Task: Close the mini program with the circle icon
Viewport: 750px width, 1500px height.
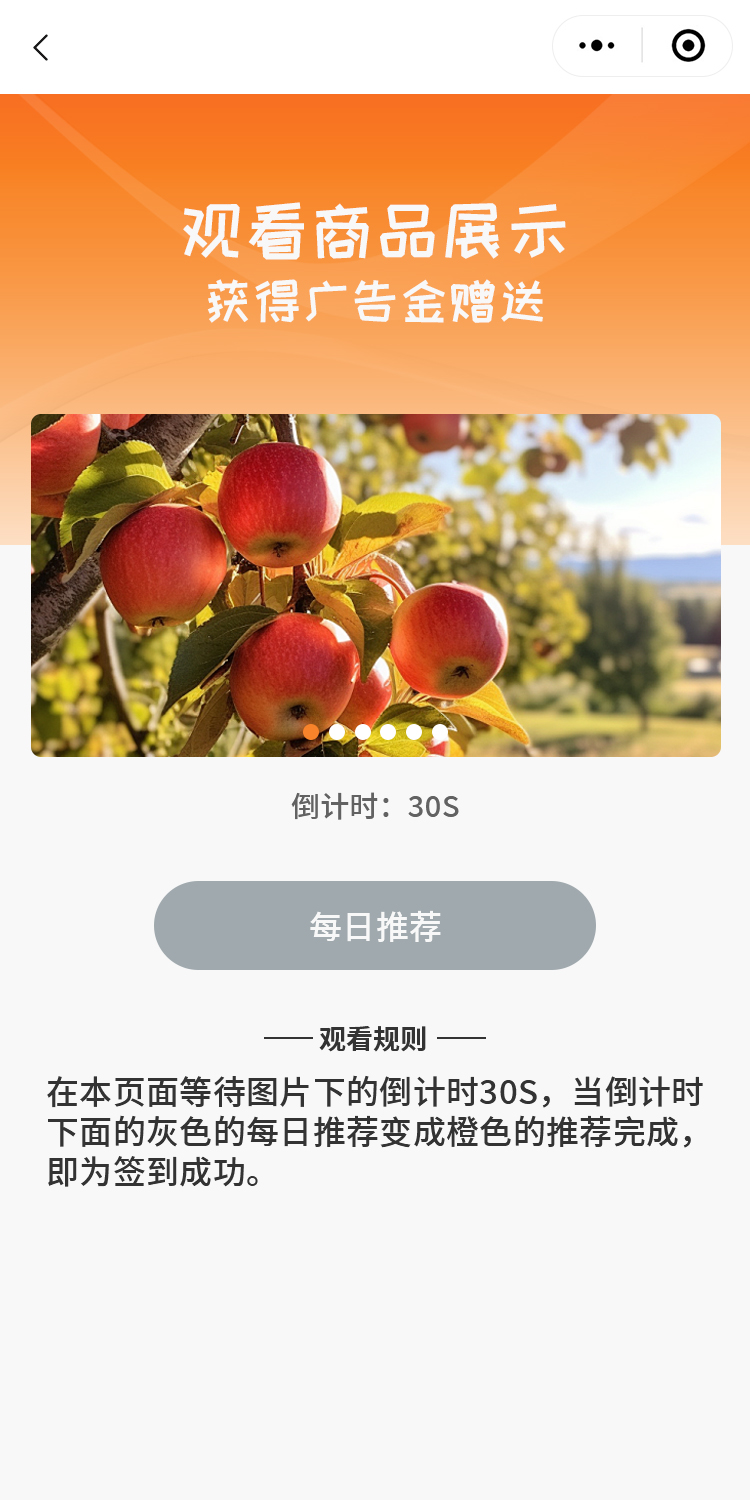Action: (688, 46)
